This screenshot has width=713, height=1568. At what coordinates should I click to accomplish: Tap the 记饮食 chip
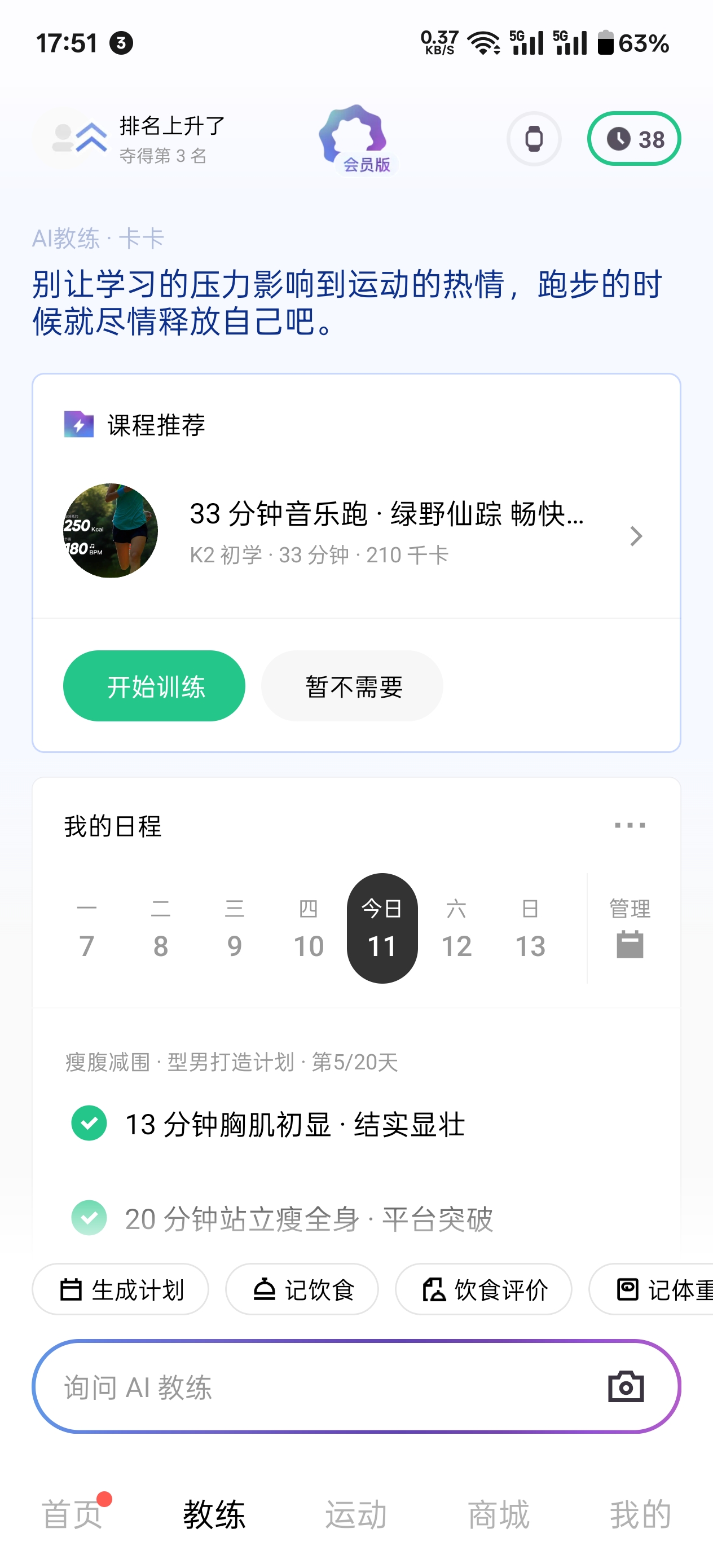click(302, 1289)
